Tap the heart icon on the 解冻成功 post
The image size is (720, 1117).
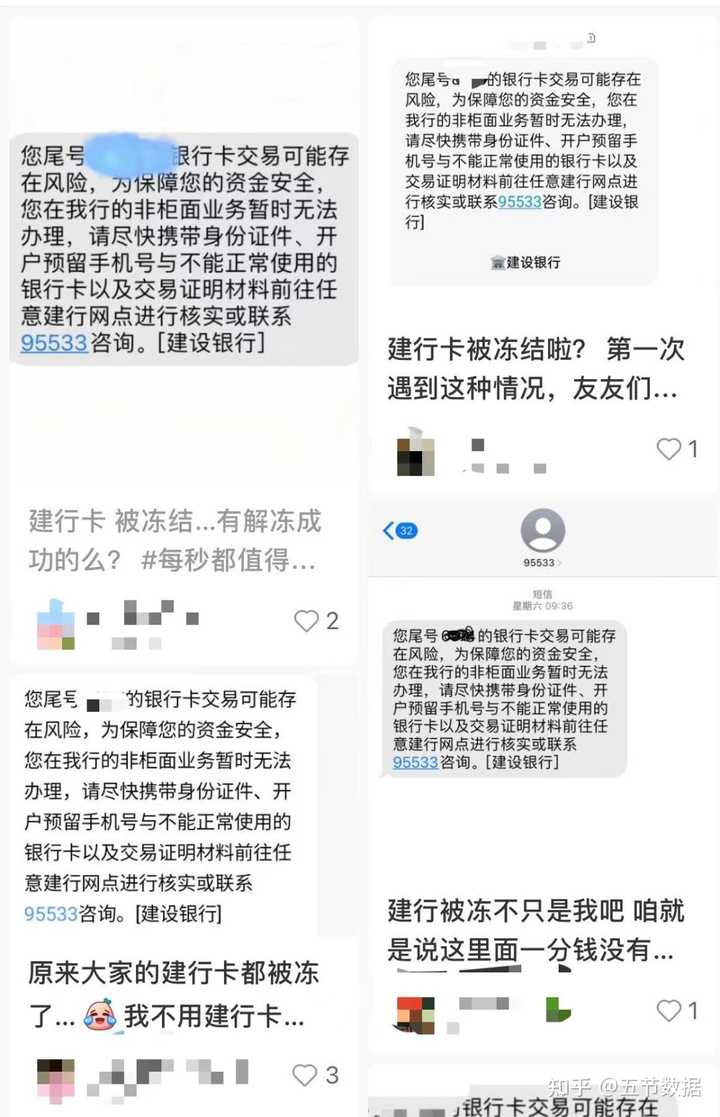click(305, 620)
